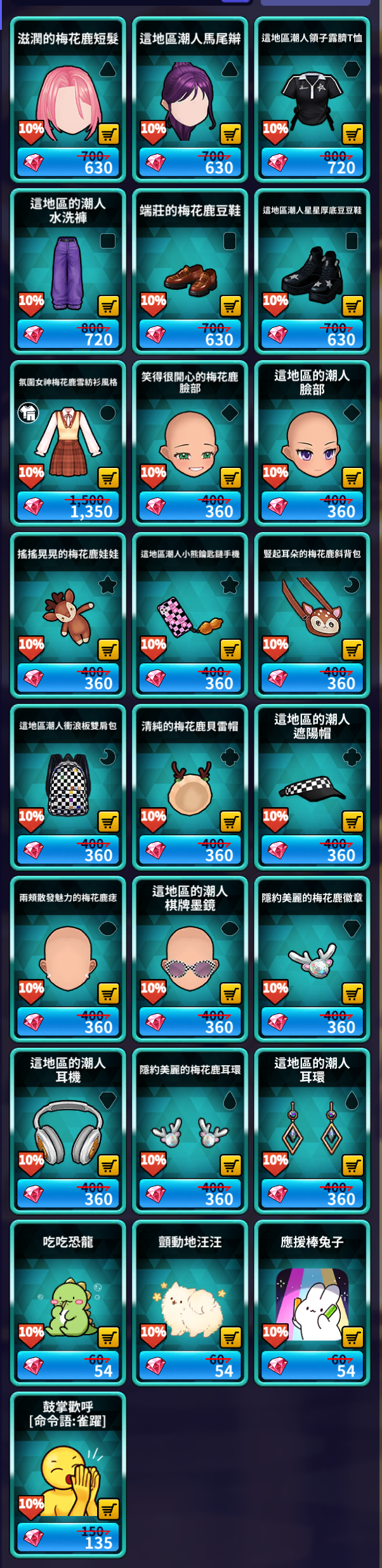Open the 這地區潮人領子露臍T恤 item card

click(x=312, y=95)
